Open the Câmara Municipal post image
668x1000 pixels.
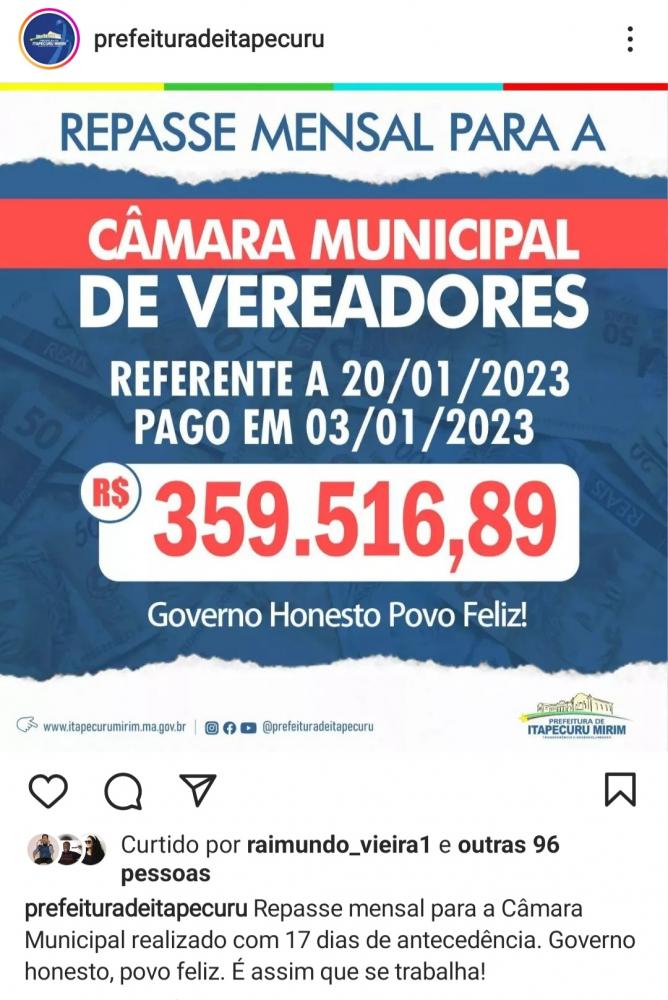(334, 420)
